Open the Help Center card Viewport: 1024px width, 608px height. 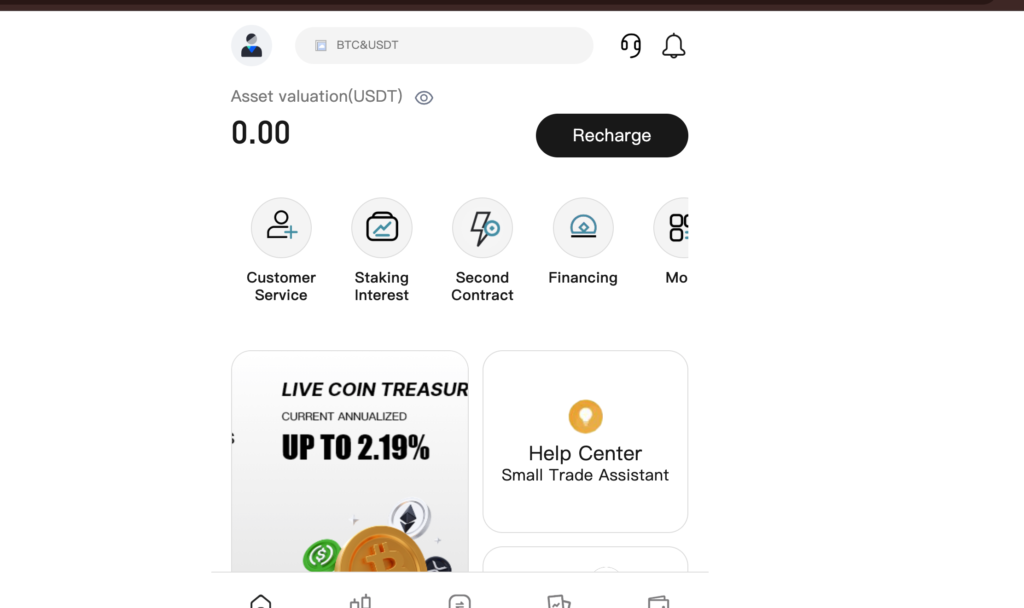[585, 441]
